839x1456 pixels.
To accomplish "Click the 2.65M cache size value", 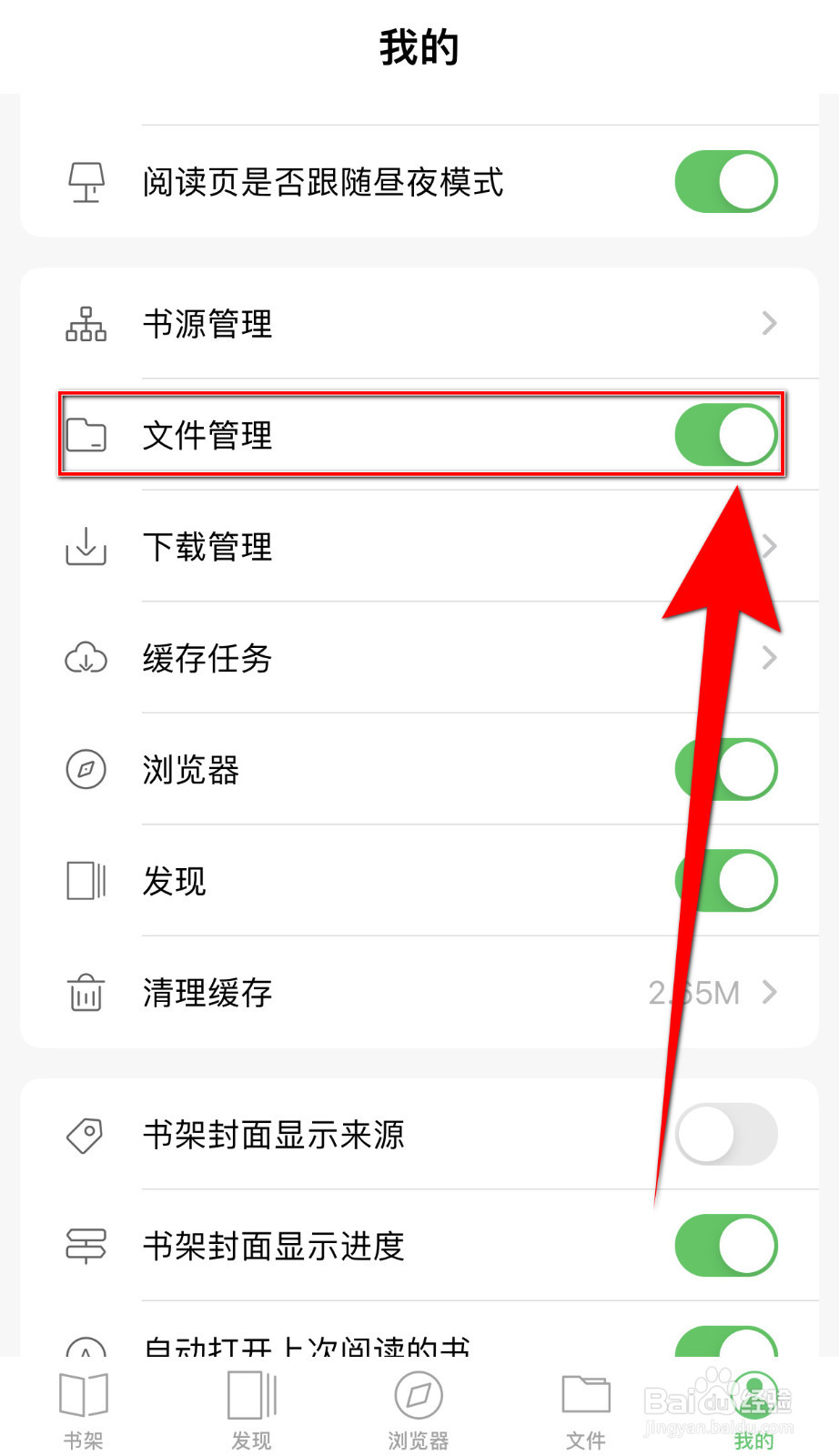I will tap(694, 994).
